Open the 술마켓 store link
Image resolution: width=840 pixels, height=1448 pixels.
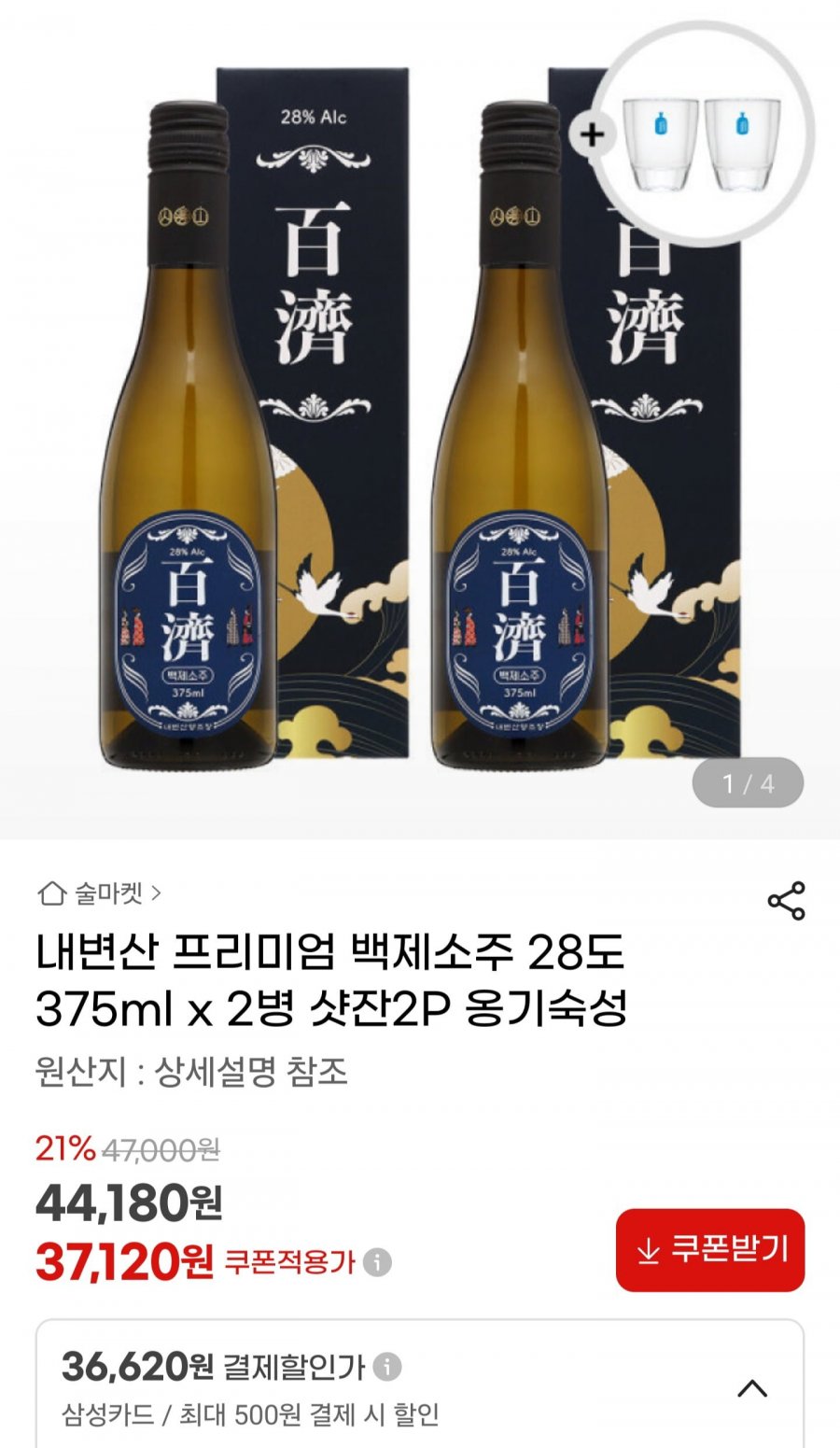[100, 893]
